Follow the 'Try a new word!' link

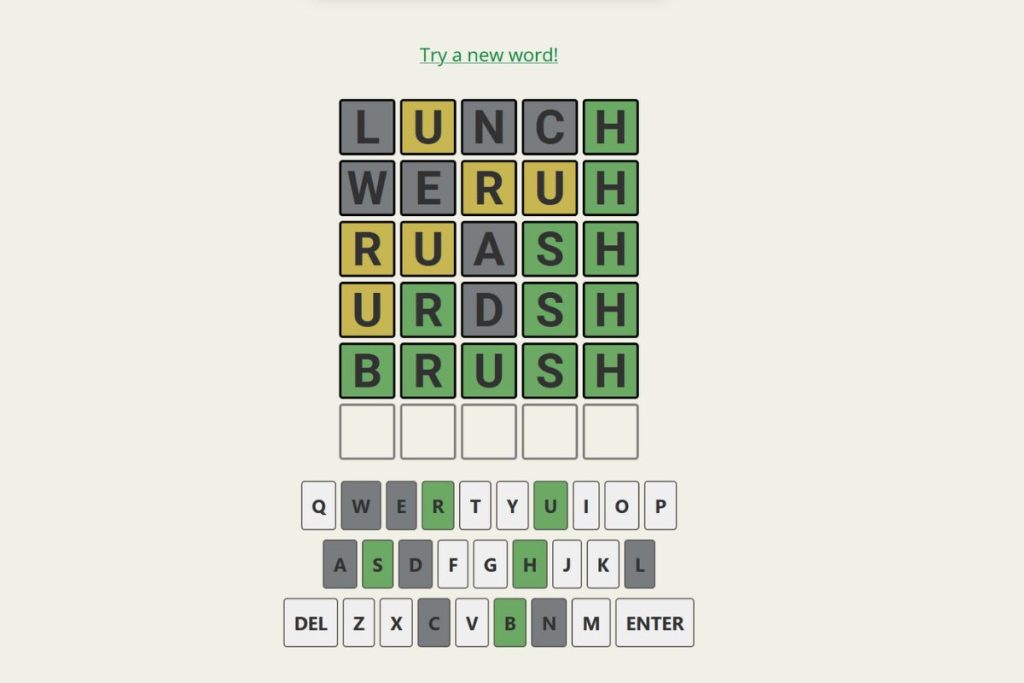click(489, 55)
